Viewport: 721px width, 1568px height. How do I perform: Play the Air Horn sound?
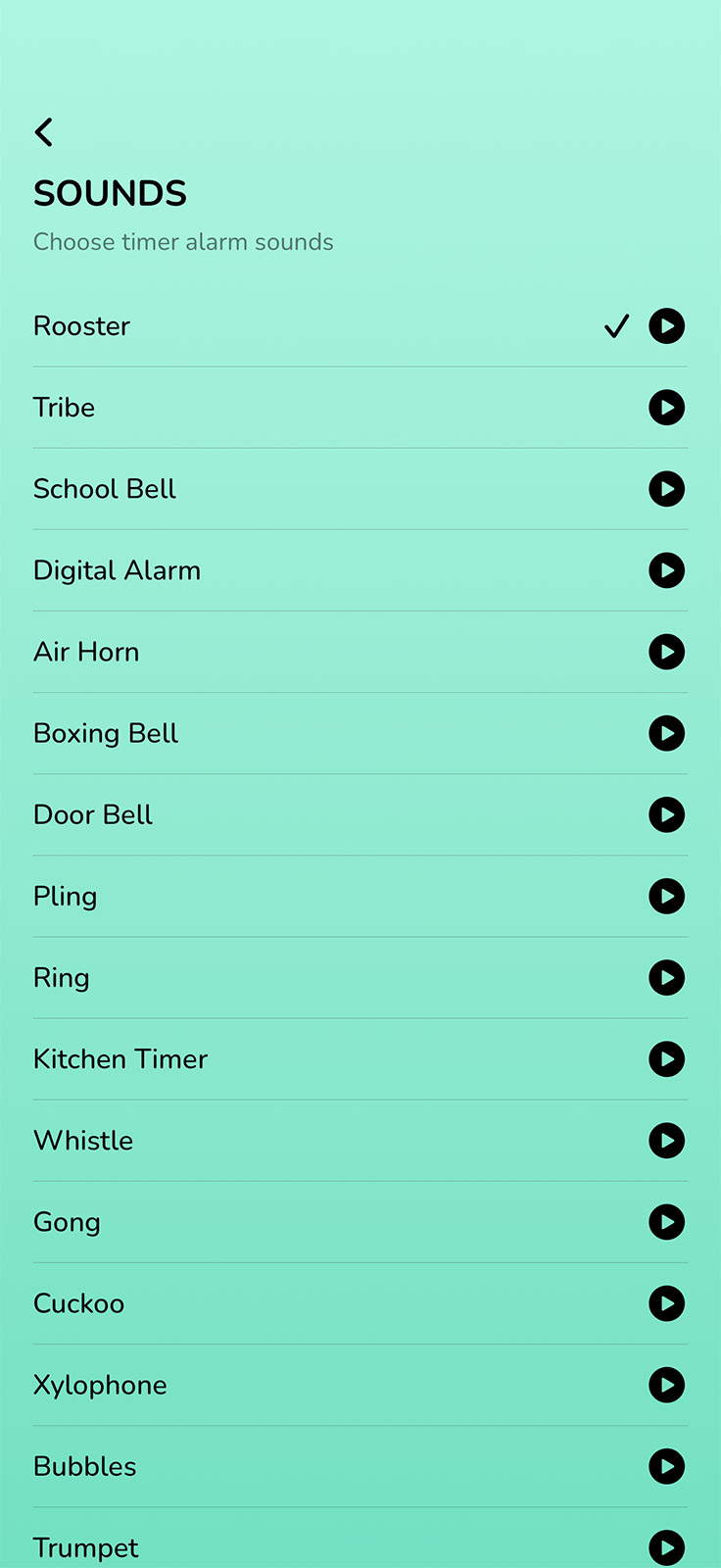click(x=667, y=652)
